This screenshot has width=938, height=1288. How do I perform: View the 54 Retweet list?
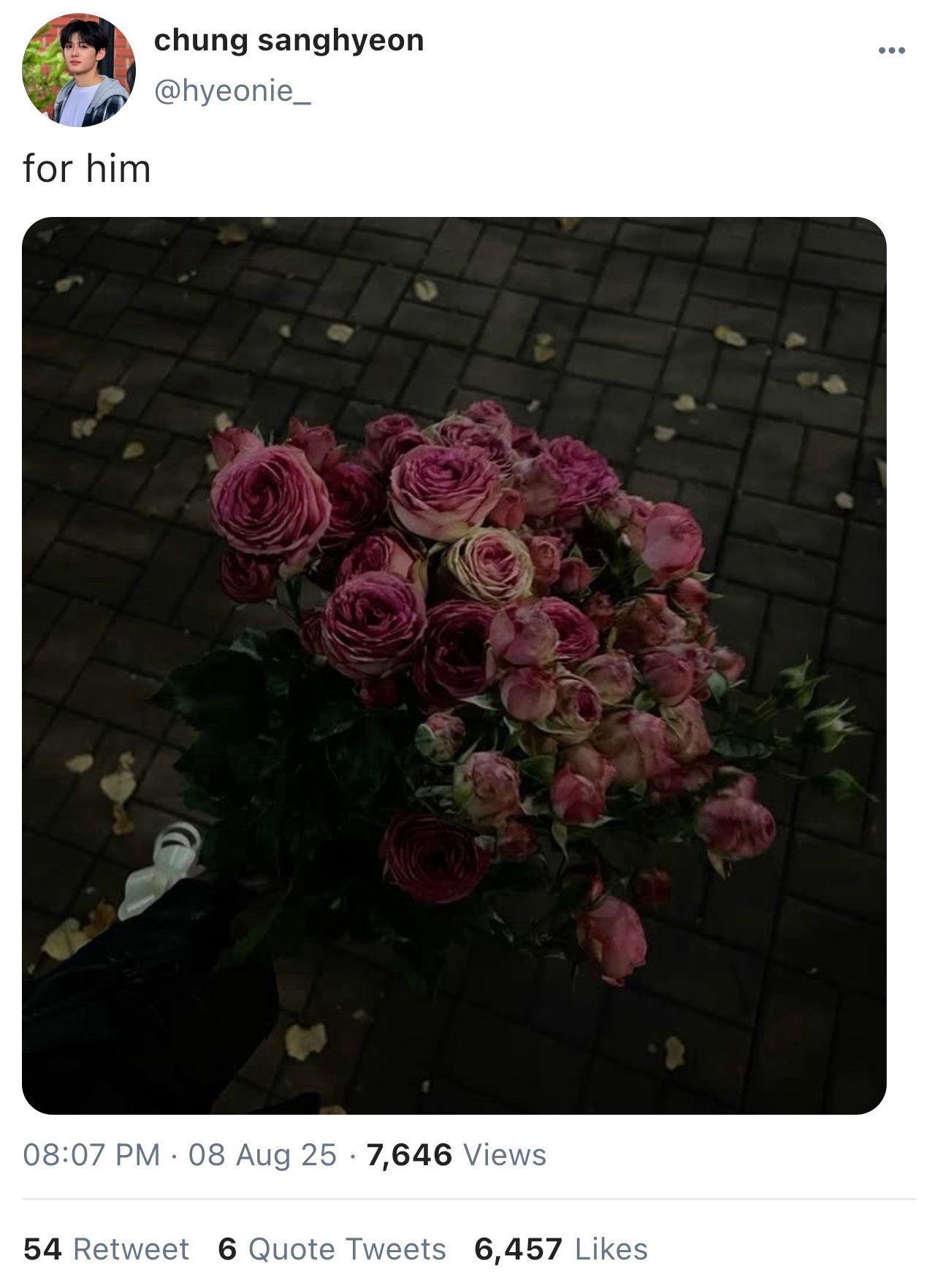click(x=106, y=1249)
